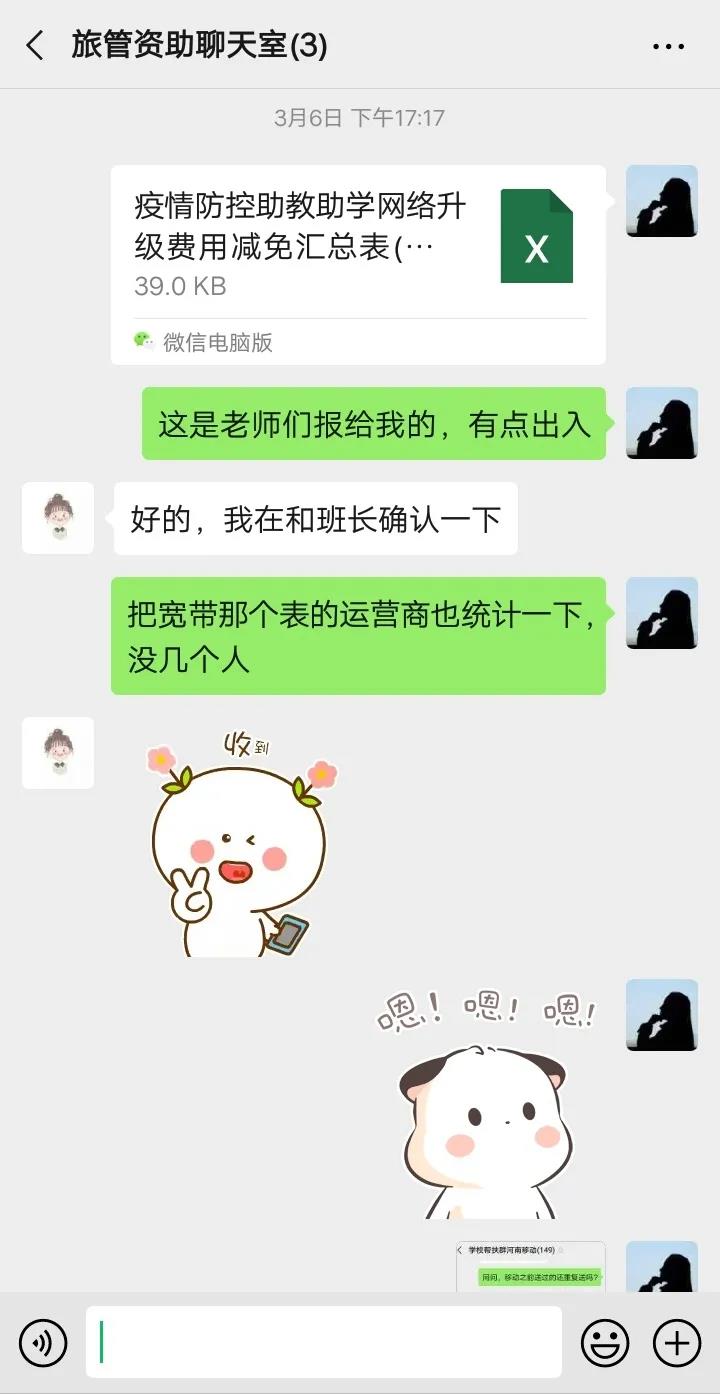Screen dimensions: 720x1394
Task: Open the plus attachment menu
Action: pyautogui.click(x=677, y=1342)
